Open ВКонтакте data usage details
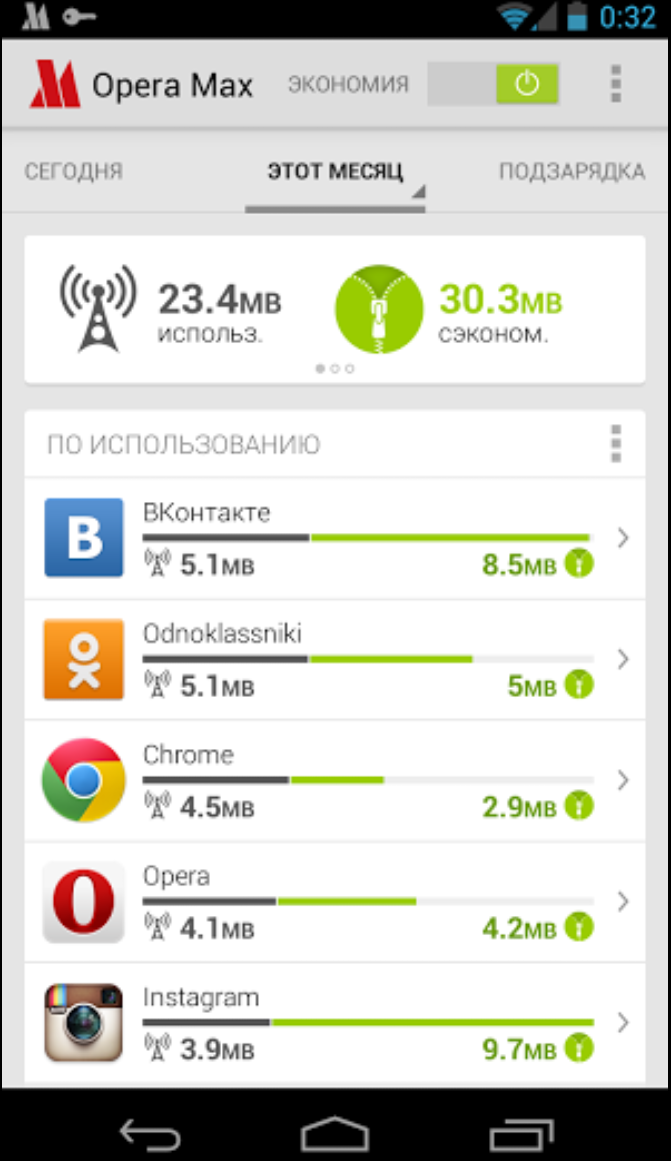Image resolution: width=671 pixels, height=1161 pixels. 335,538
